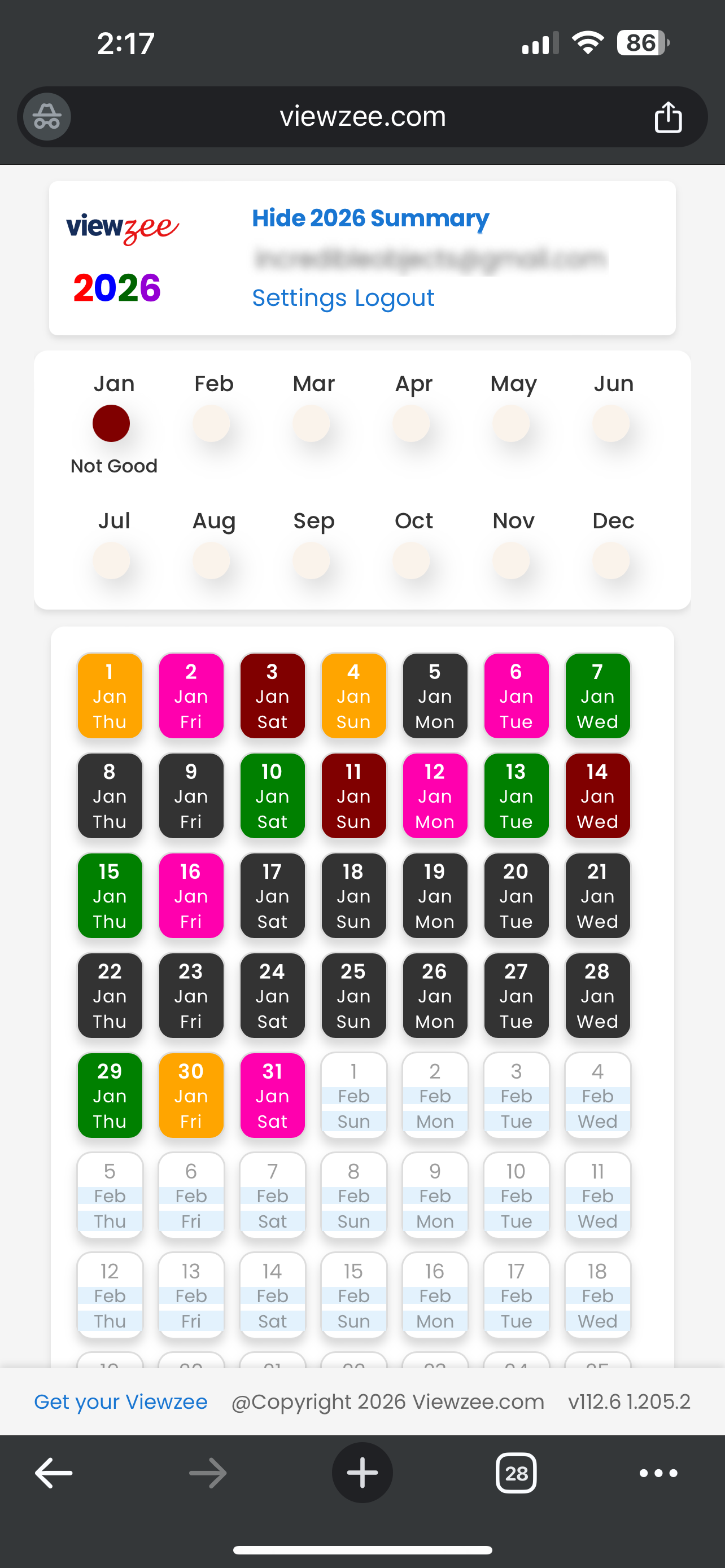Open the 20 Jan Tue day tile
This screenshot has width=725, height=1568.
tap(516, 895)
